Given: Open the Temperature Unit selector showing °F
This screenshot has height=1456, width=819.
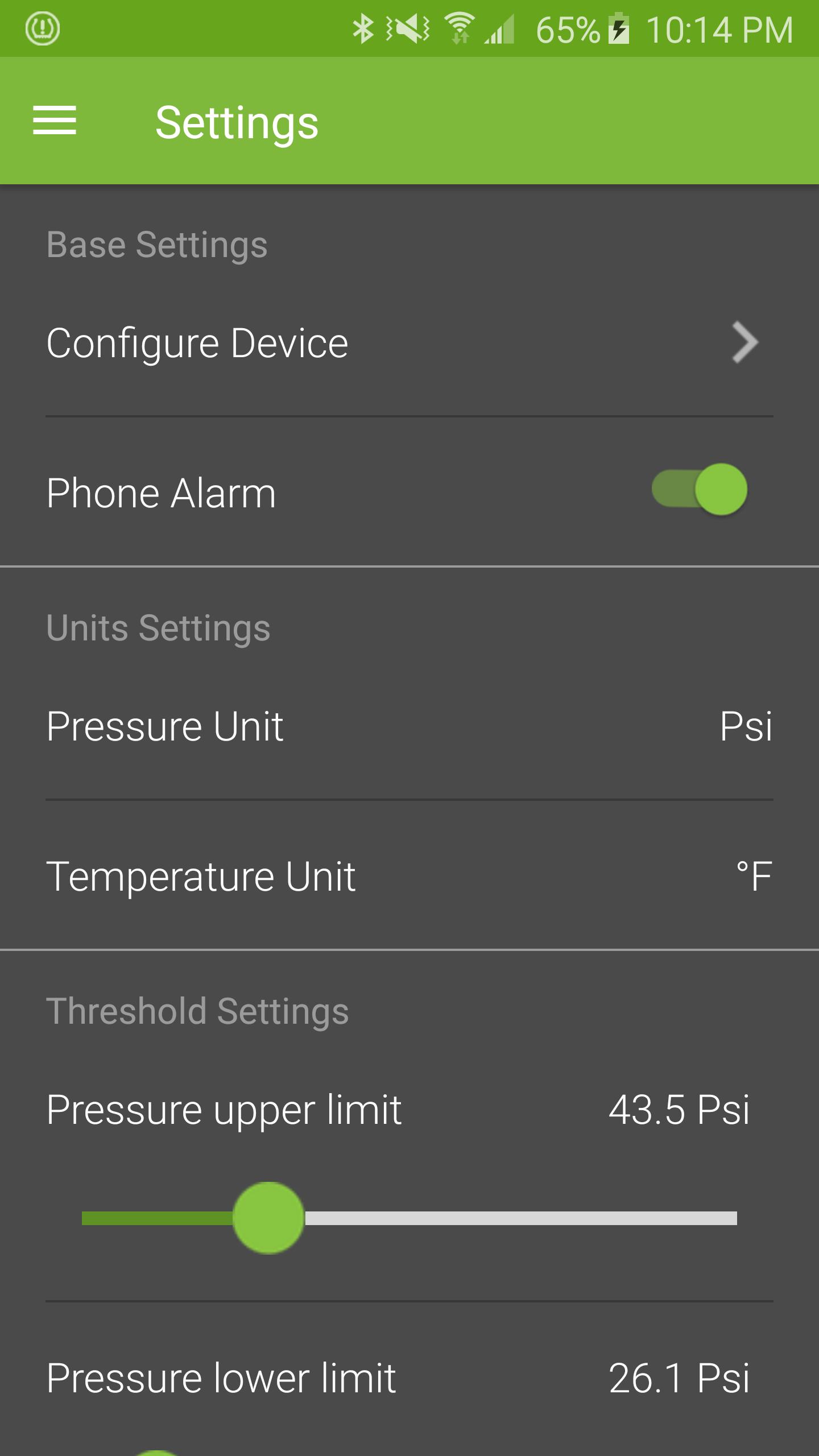Looking at the screenshot, I should [409, 876].
